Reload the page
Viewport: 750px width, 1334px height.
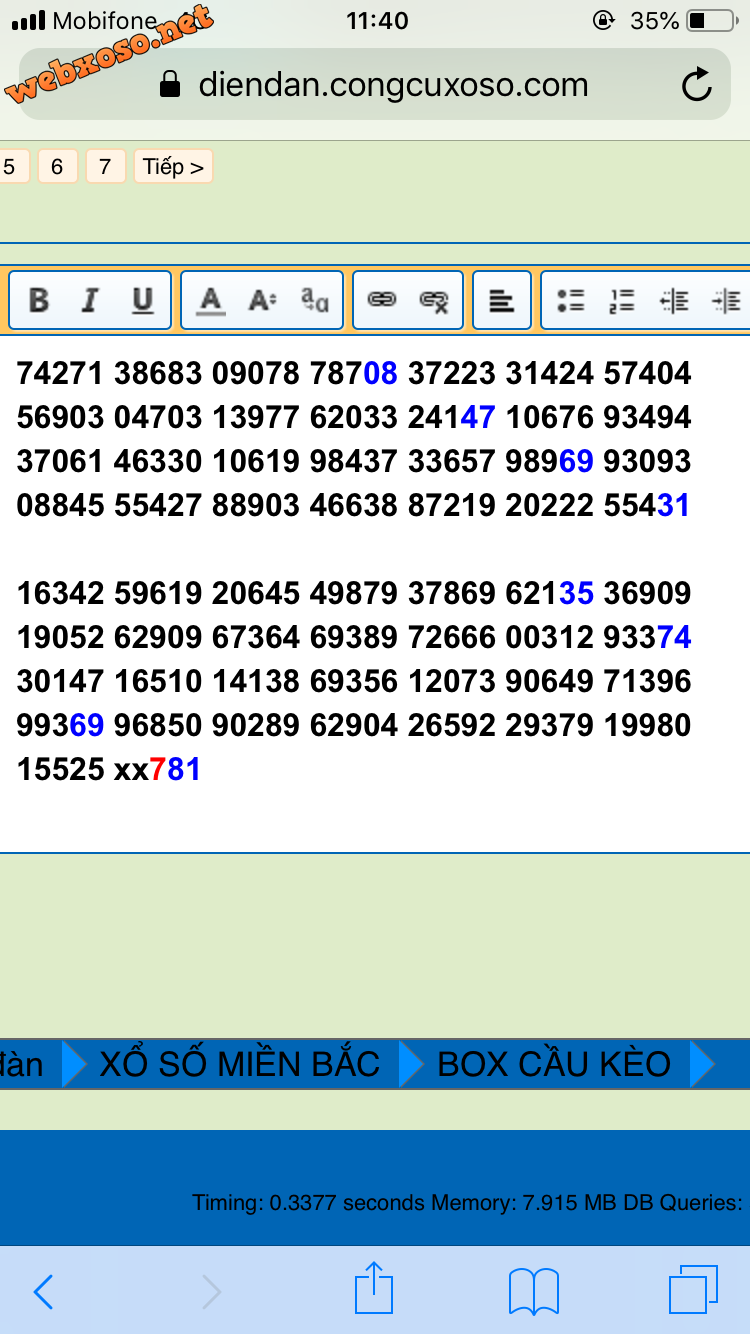click(x=696, y=85)
